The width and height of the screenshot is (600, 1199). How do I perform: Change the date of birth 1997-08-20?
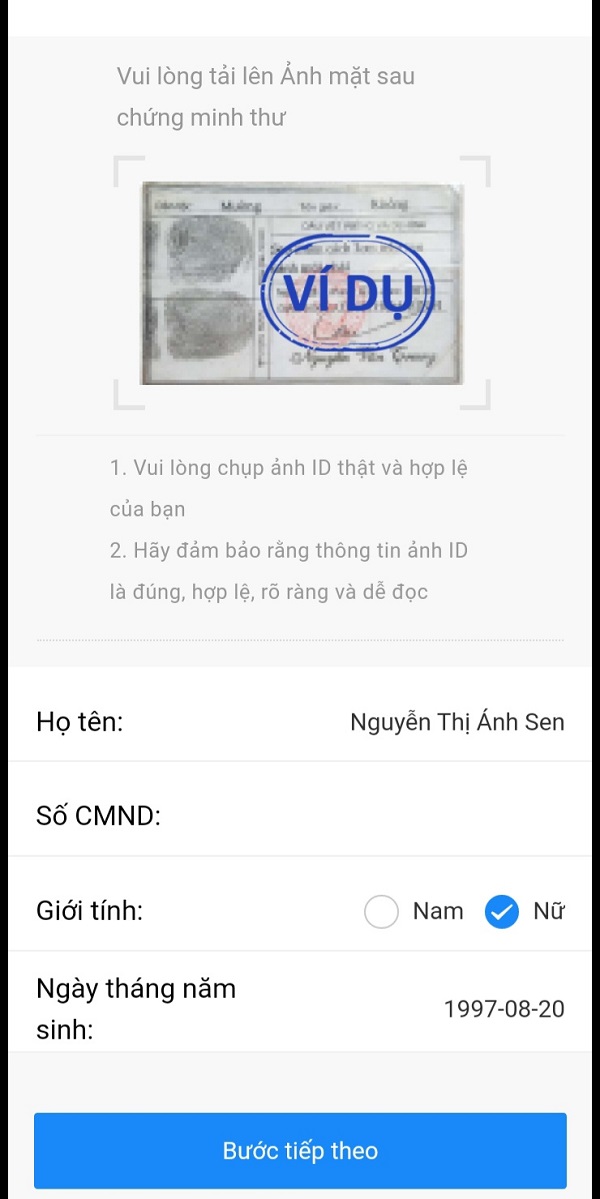coord(504,1009)
